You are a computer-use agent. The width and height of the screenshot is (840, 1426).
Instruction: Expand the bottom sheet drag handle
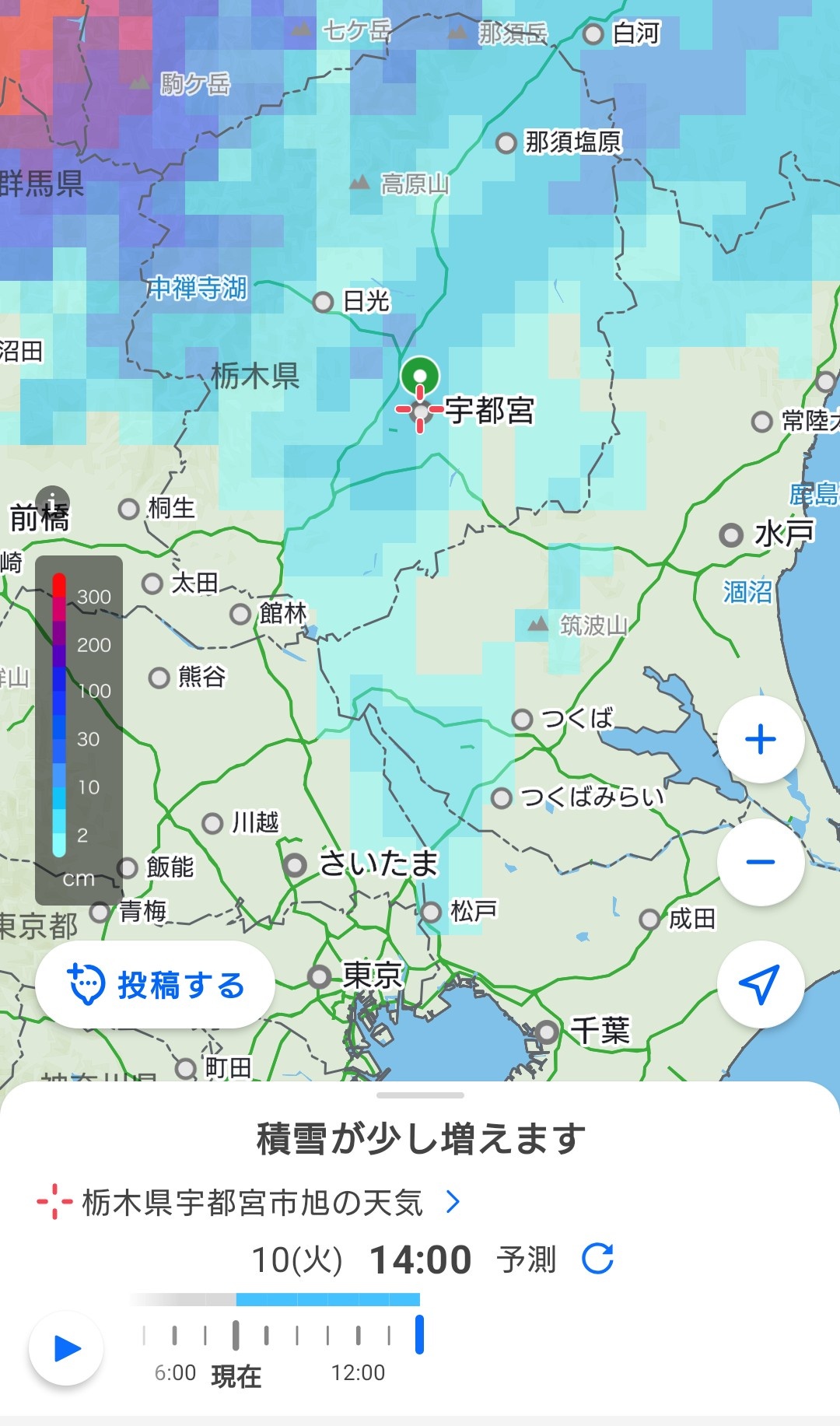point(420,1095)
